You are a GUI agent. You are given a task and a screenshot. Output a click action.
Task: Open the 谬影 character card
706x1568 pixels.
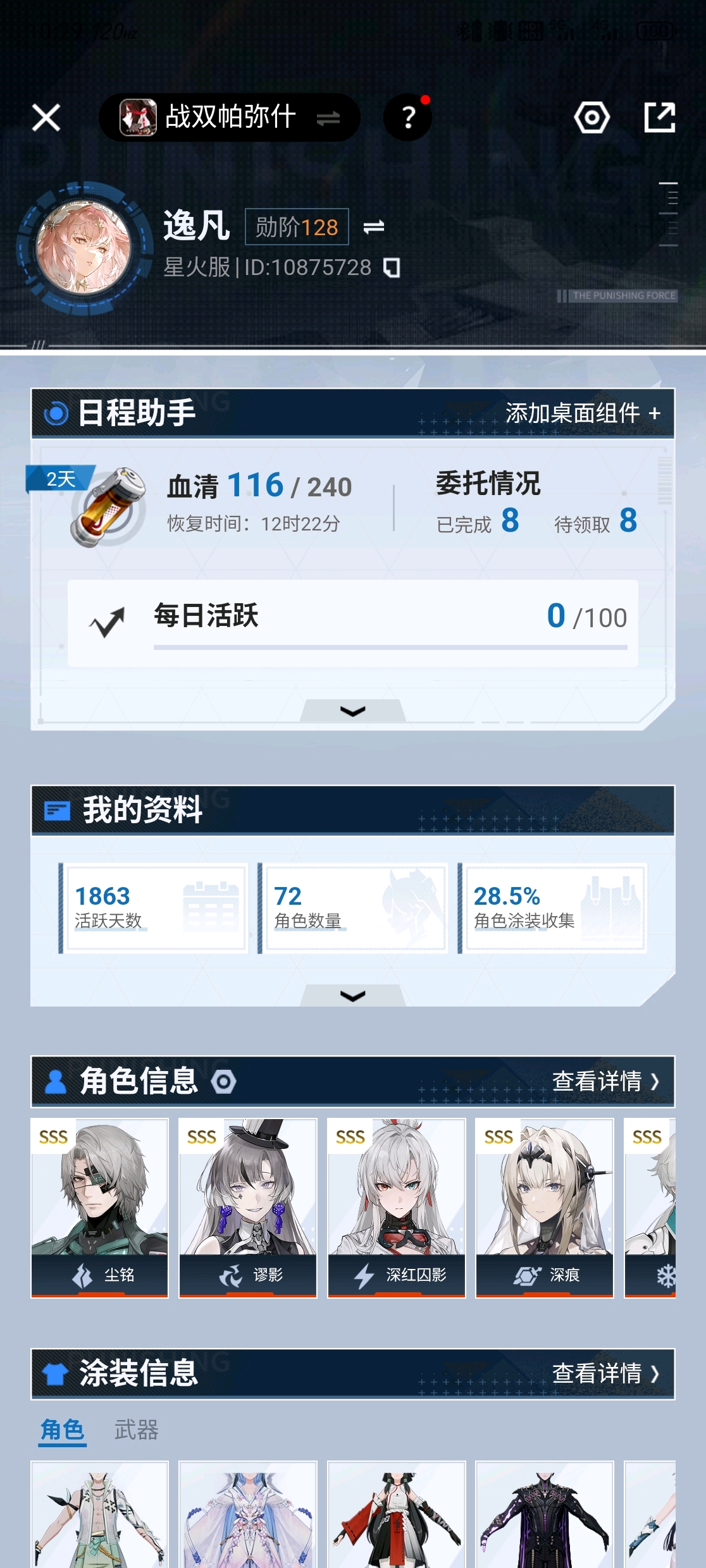coord(248,1208)
